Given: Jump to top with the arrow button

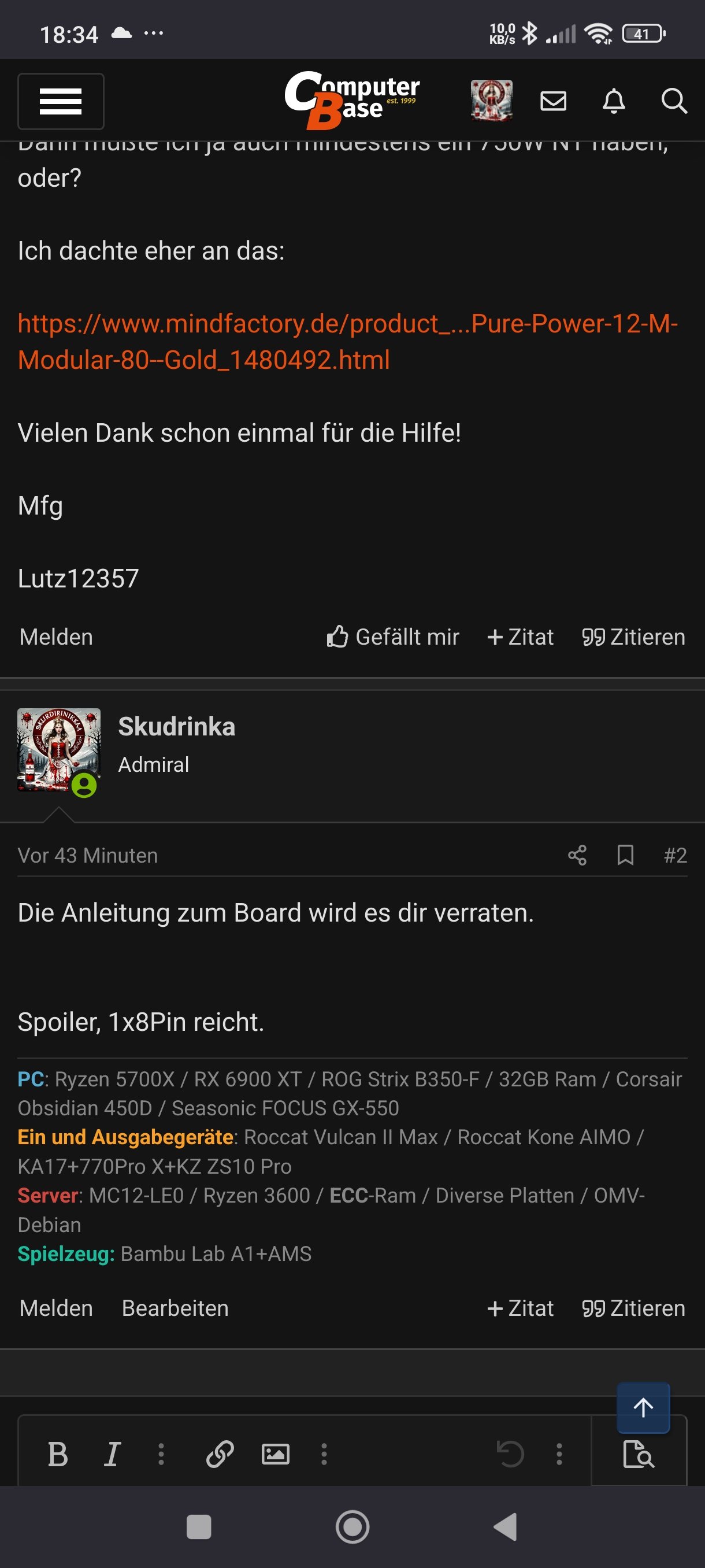Looking at the screenshot, I should (x=643, y=1407).
